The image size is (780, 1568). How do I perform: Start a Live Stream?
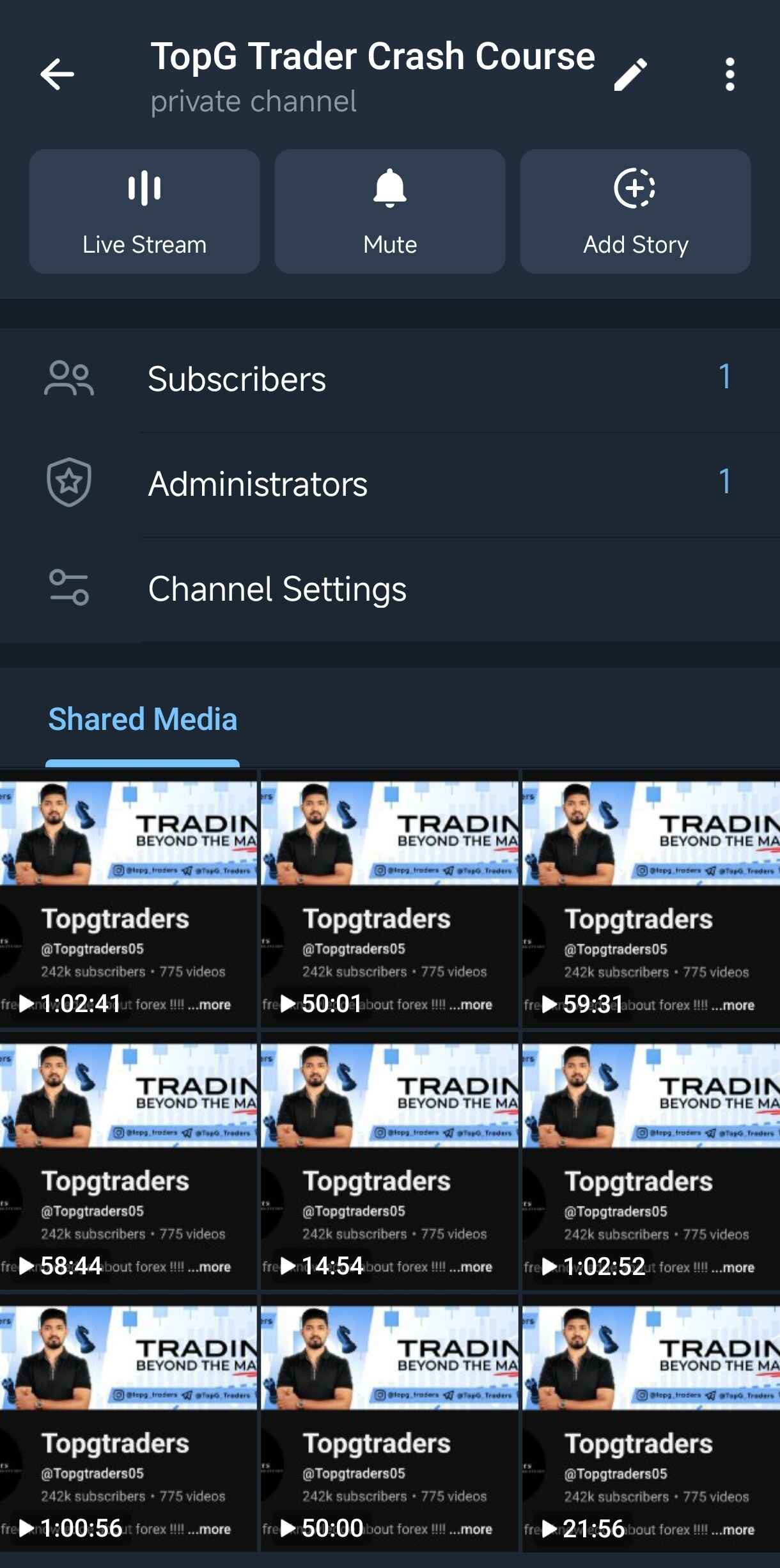tap(144, 212)
